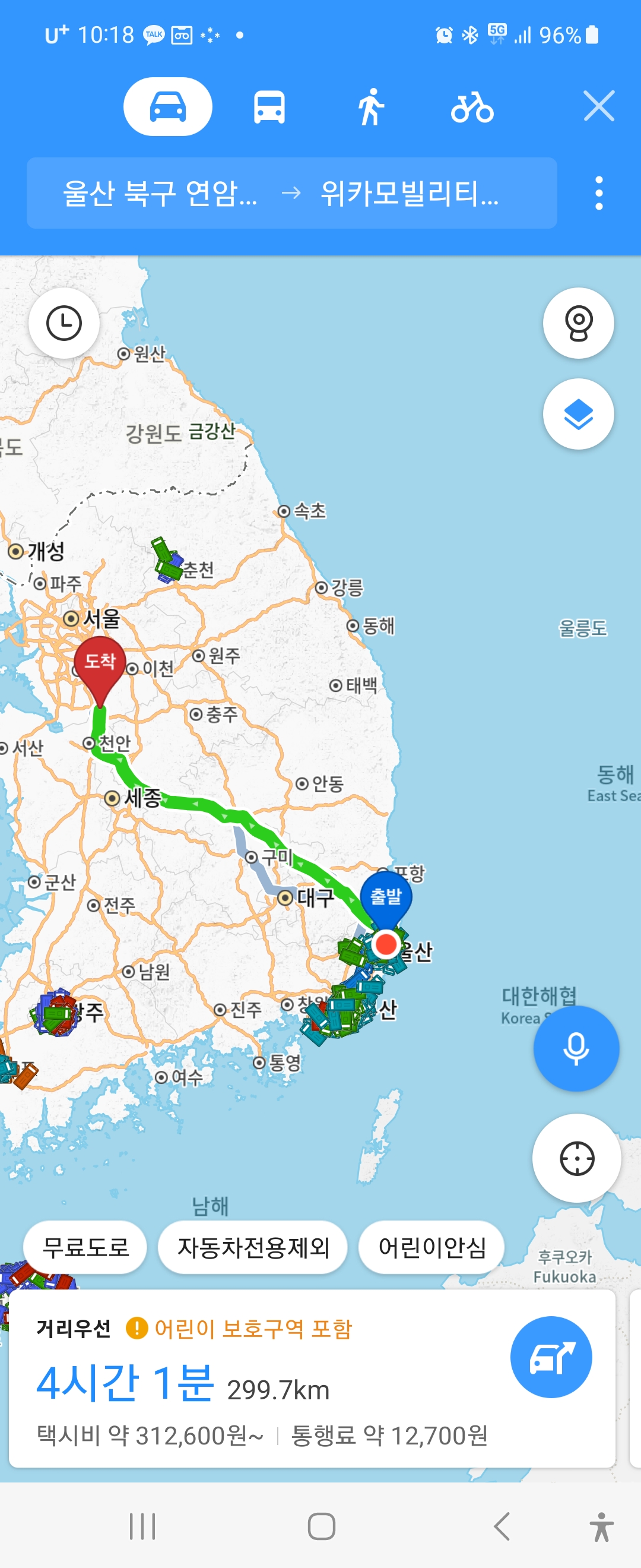Center the map on my location
Screen dimensions: 641x1568
coord(576,1158)
